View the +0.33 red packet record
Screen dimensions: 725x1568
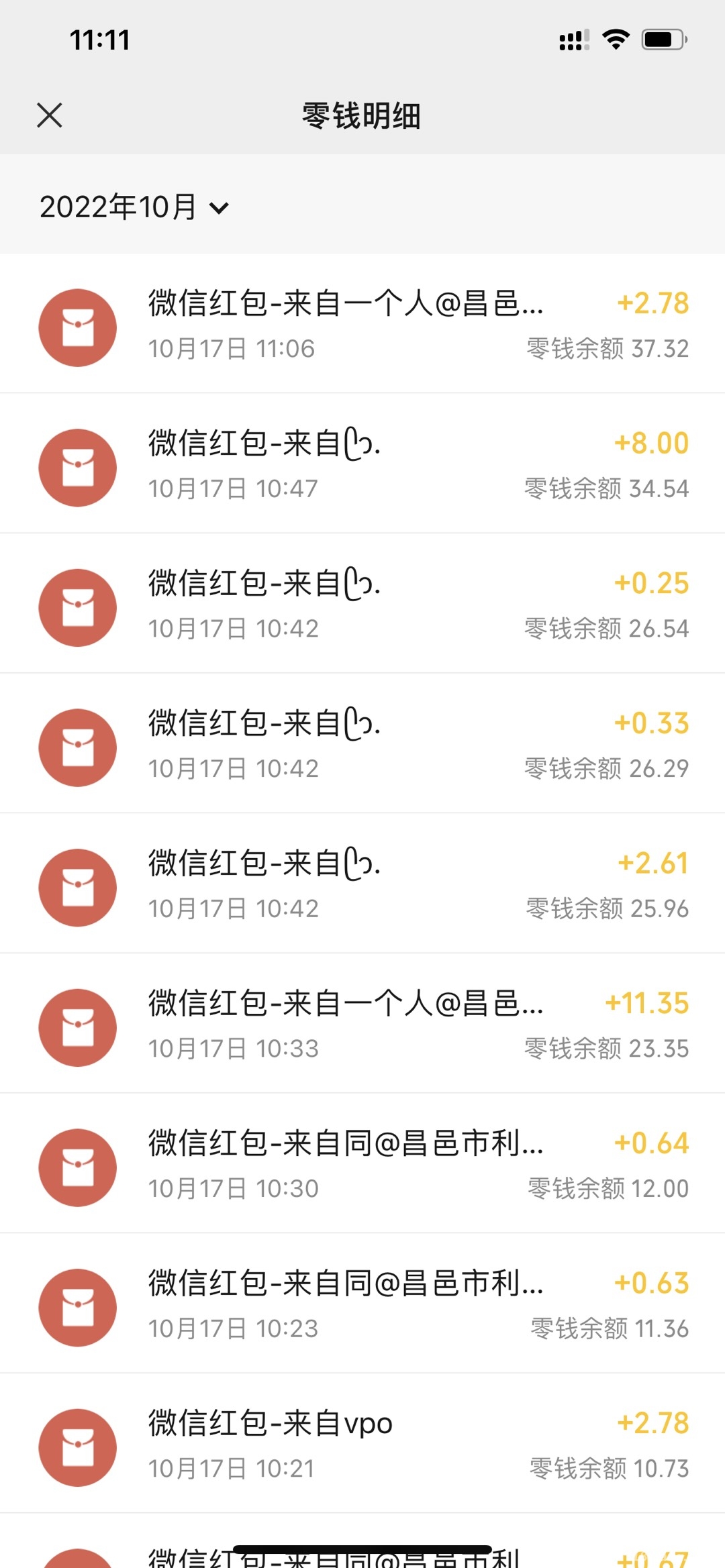[x=362, y=745]
